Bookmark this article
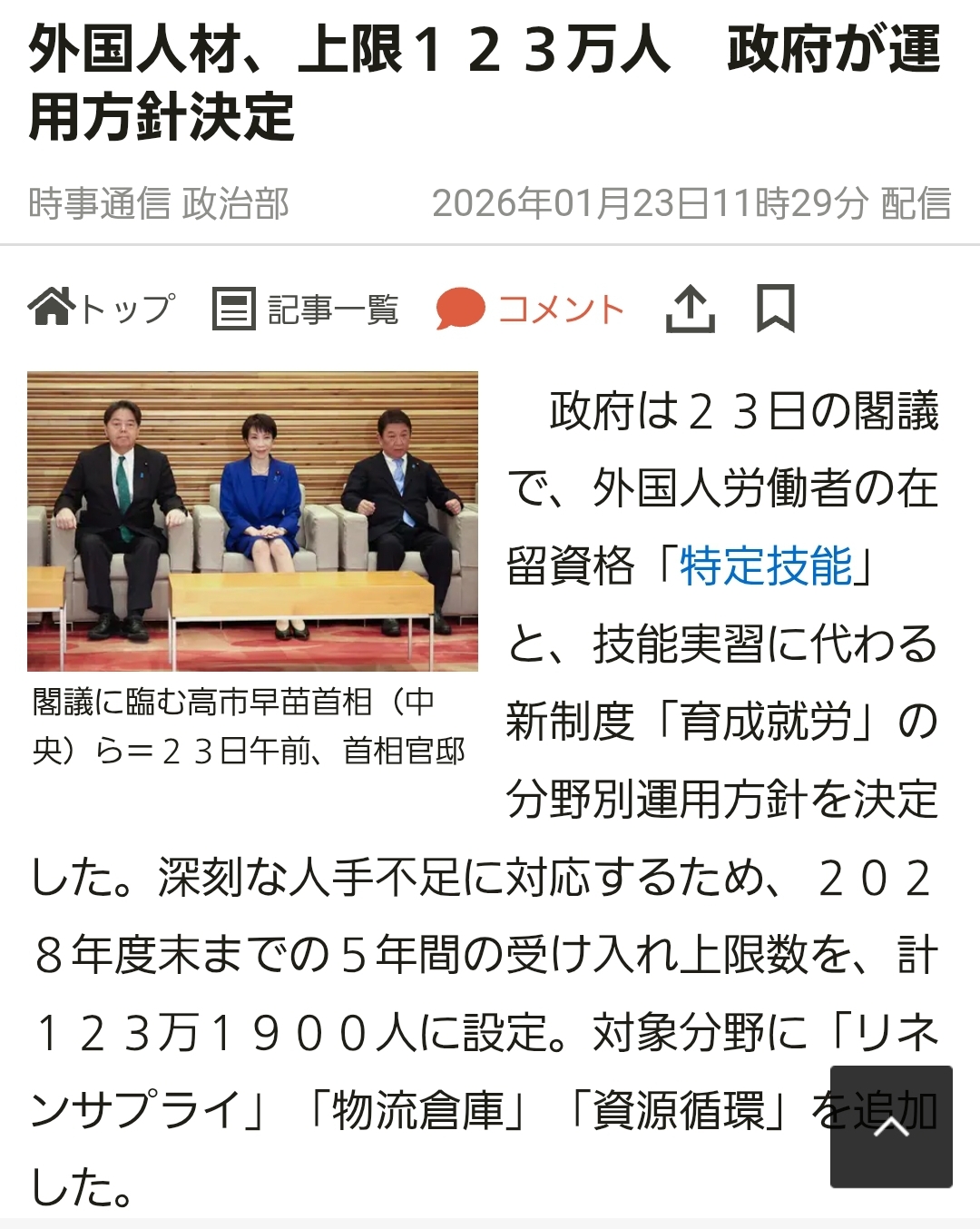This screenshot has width=980, height=1229. (776, 309)
